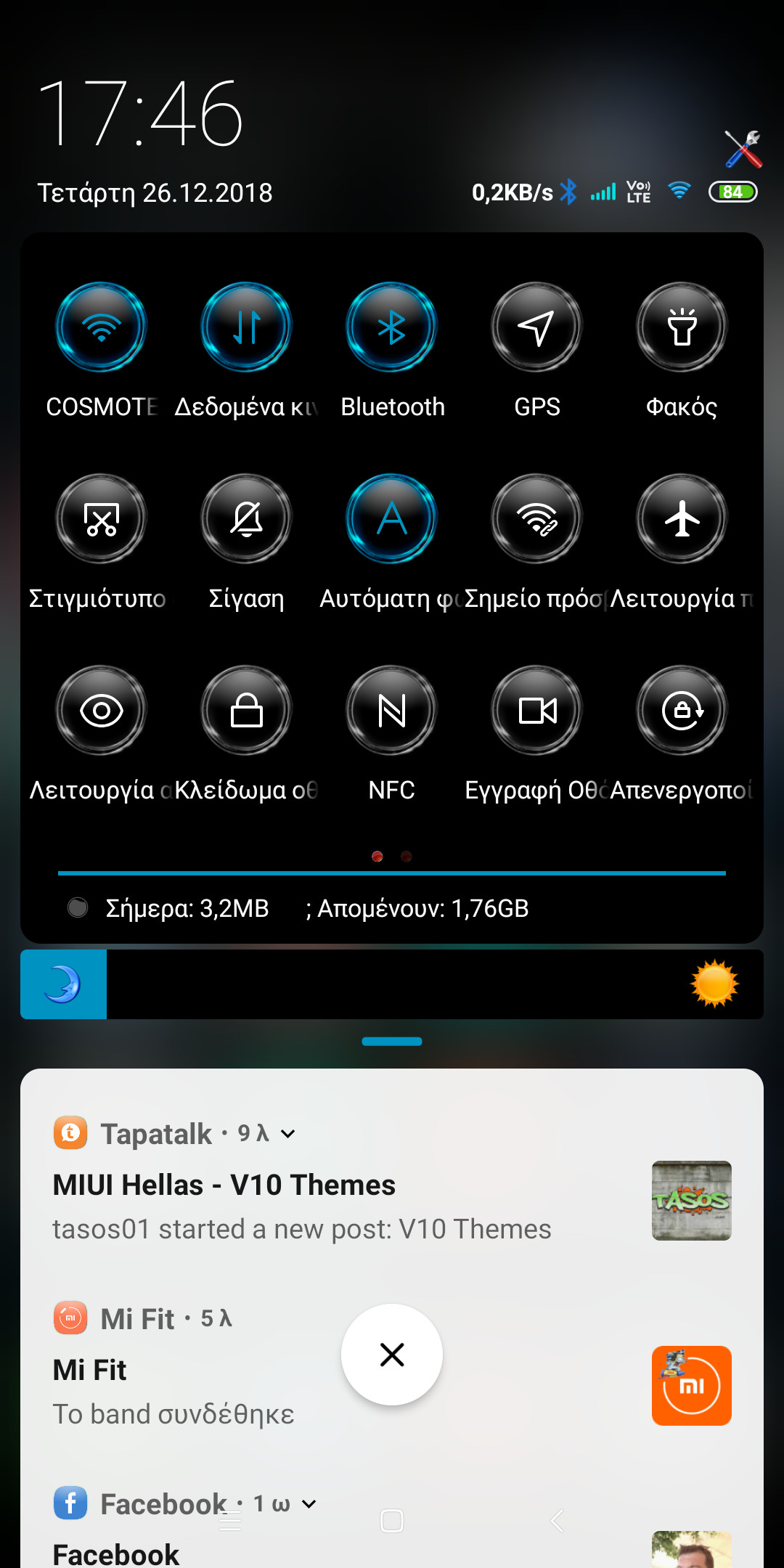
Task: Enable airplane mode tile
Action: pos(682,519)
